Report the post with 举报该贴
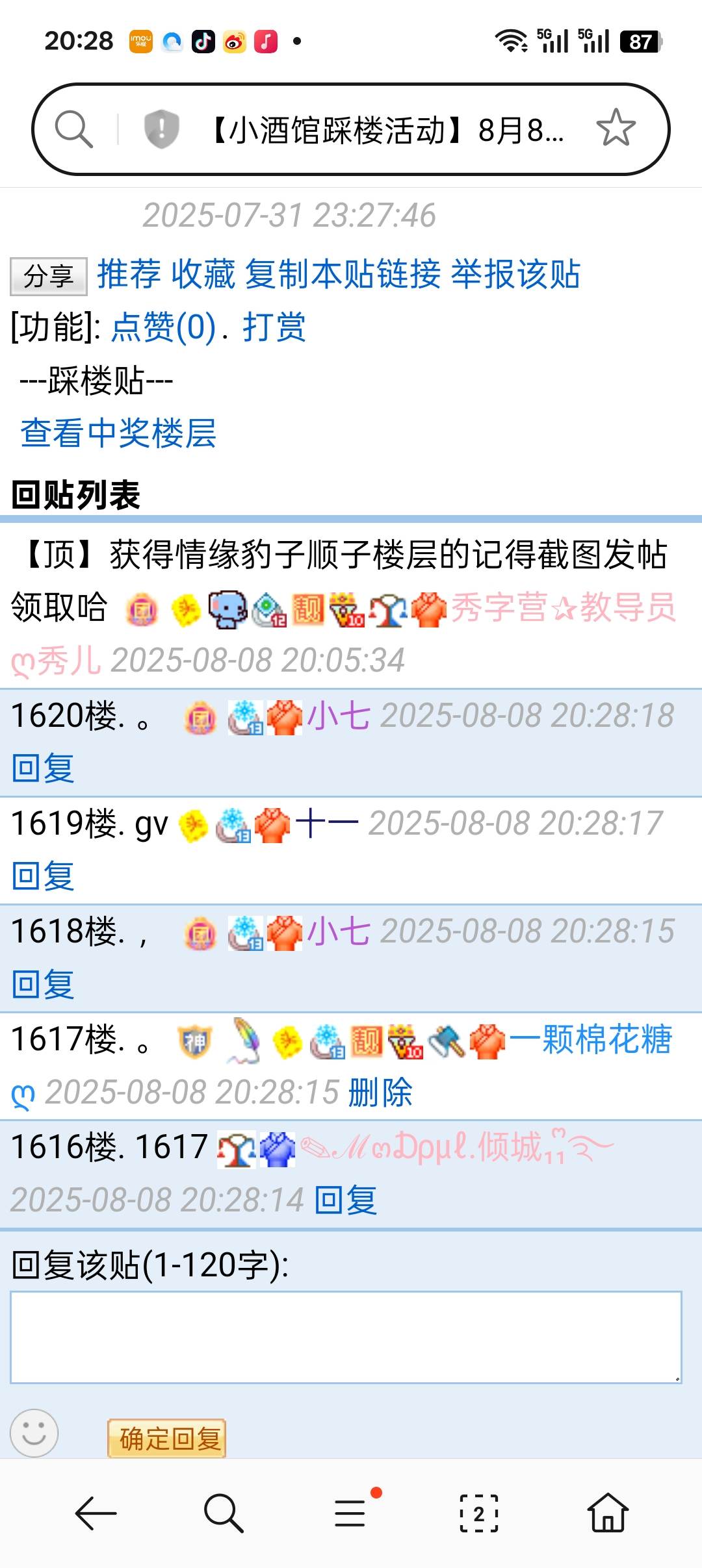 tap(515, 273)
